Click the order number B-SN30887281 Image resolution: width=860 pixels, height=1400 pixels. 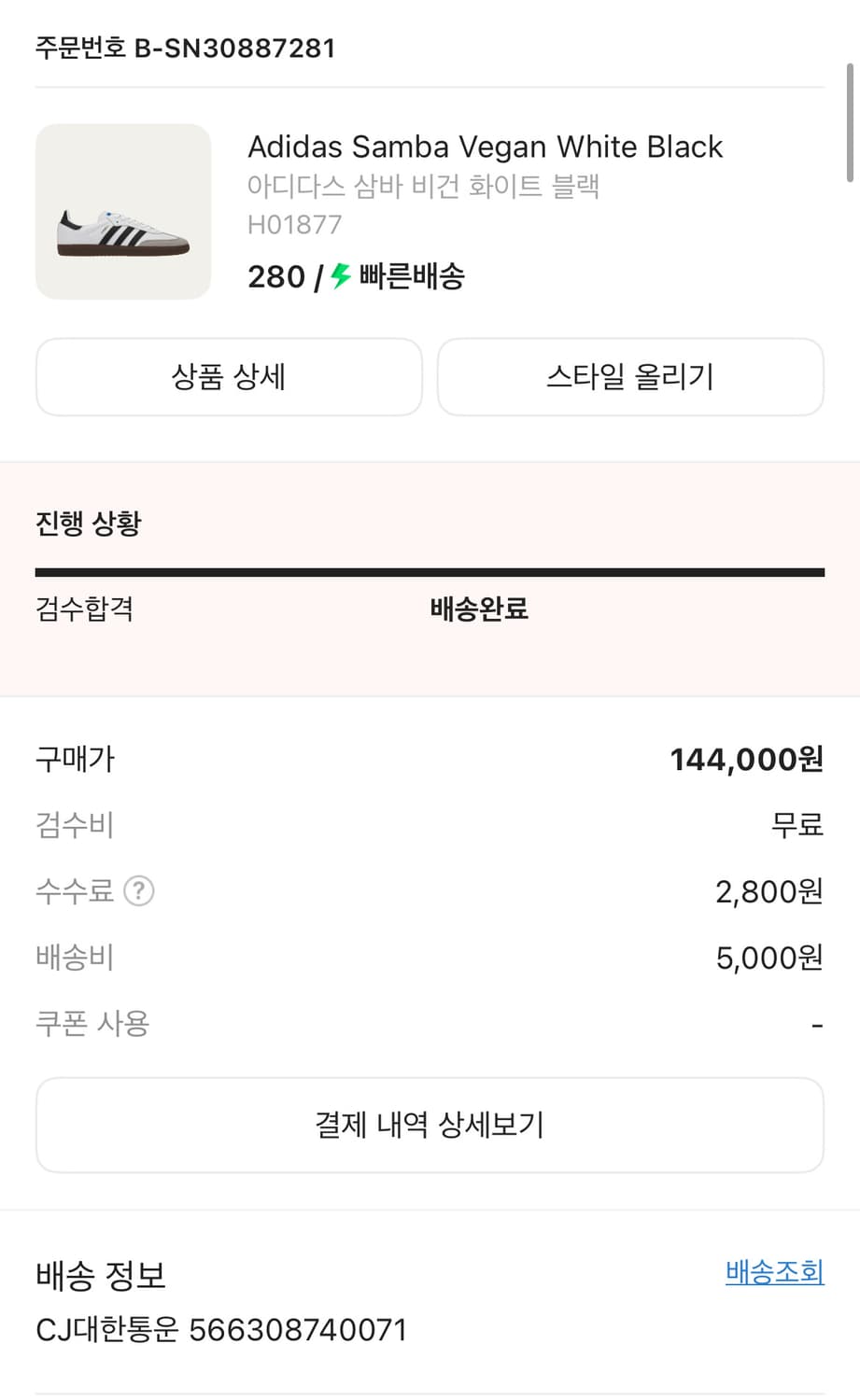pos(185,48)
